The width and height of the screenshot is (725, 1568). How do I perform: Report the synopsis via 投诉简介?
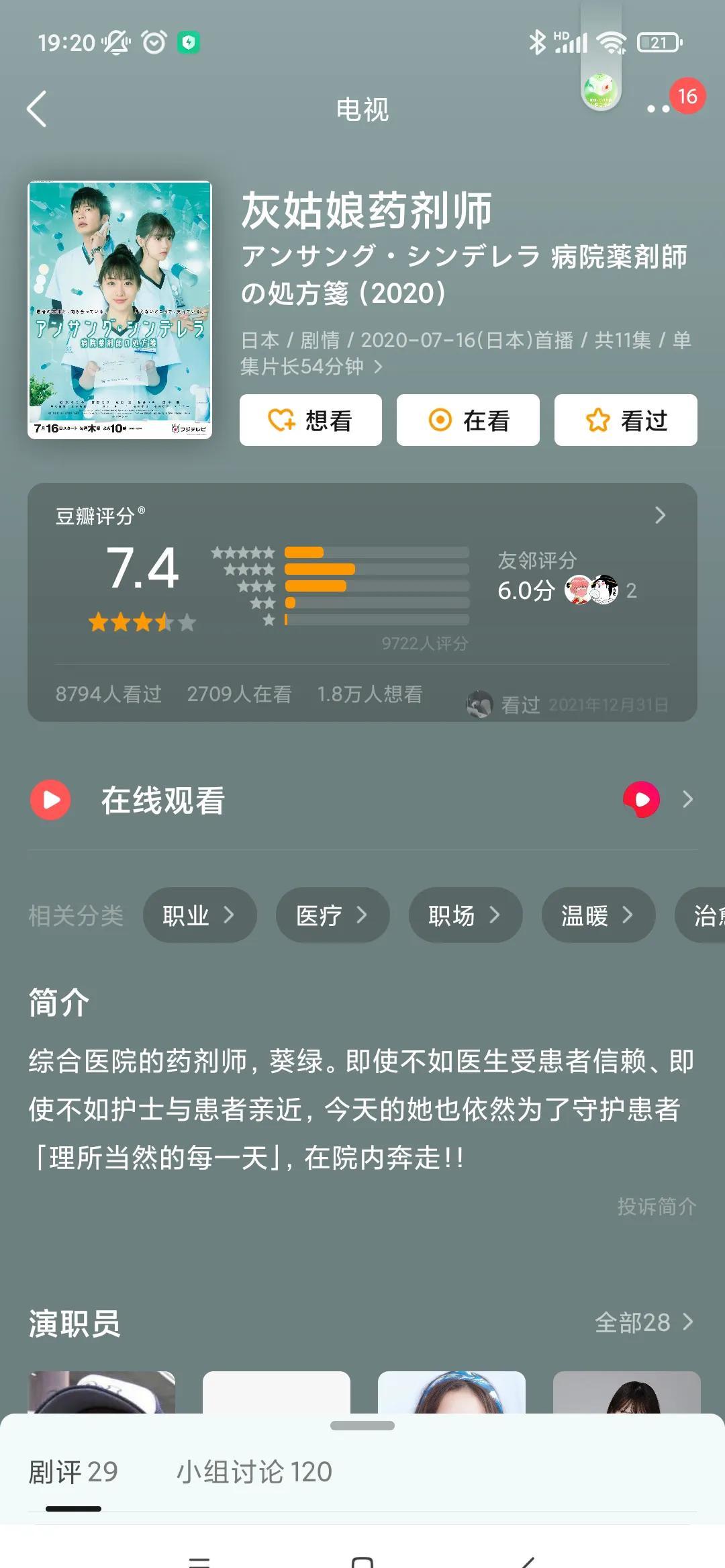pos(657,1206)
